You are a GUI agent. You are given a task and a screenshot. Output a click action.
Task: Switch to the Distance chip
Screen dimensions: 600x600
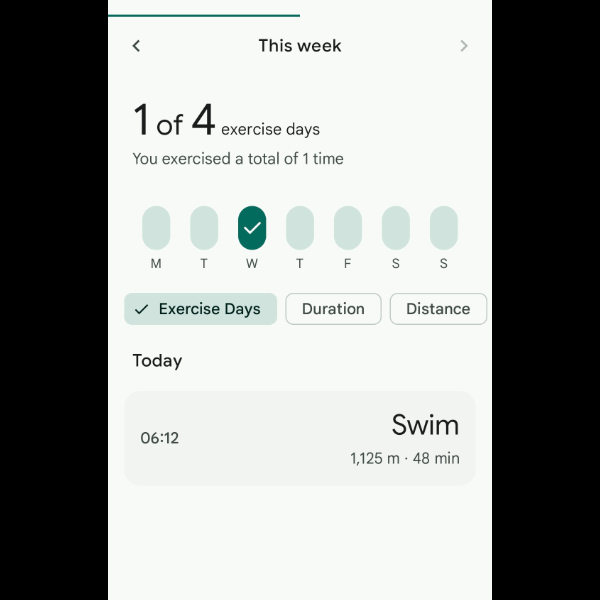point(438,309)
